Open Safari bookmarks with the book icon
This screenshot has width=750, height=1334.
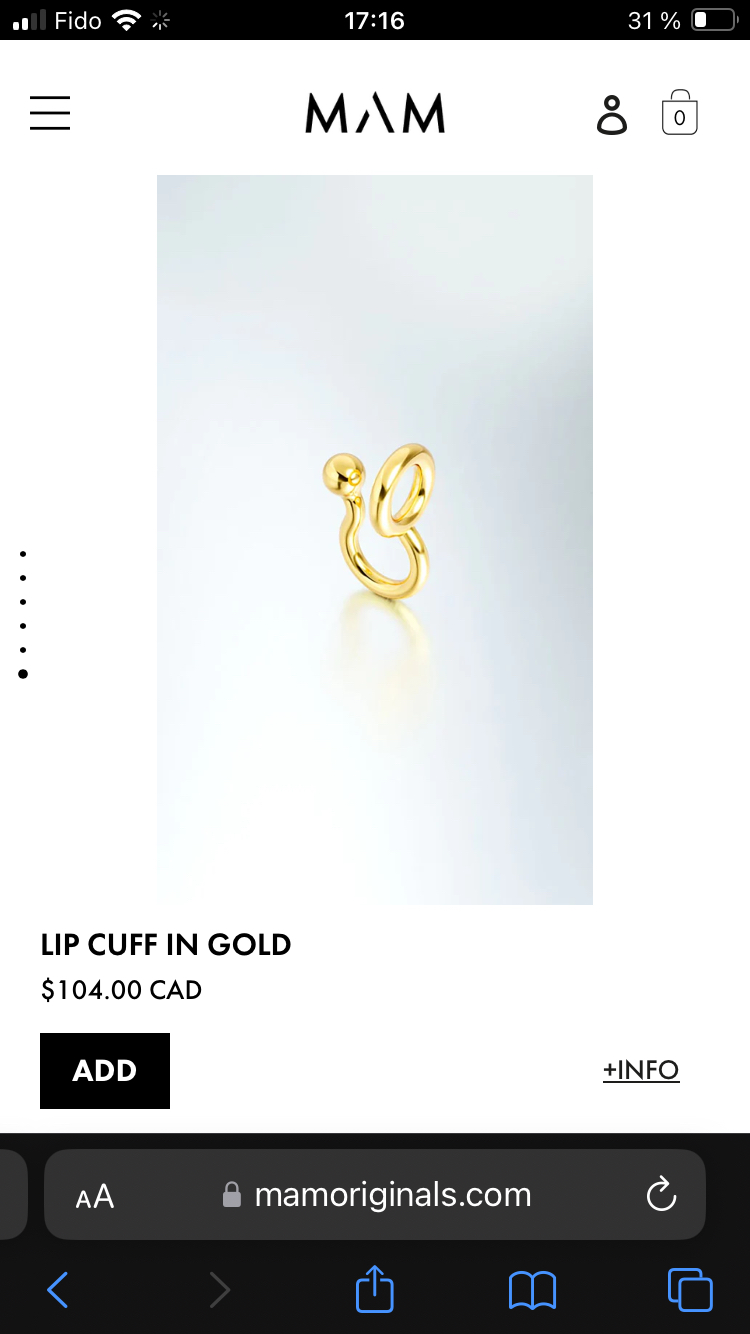pyautogui.click(x=532, y=1290)
